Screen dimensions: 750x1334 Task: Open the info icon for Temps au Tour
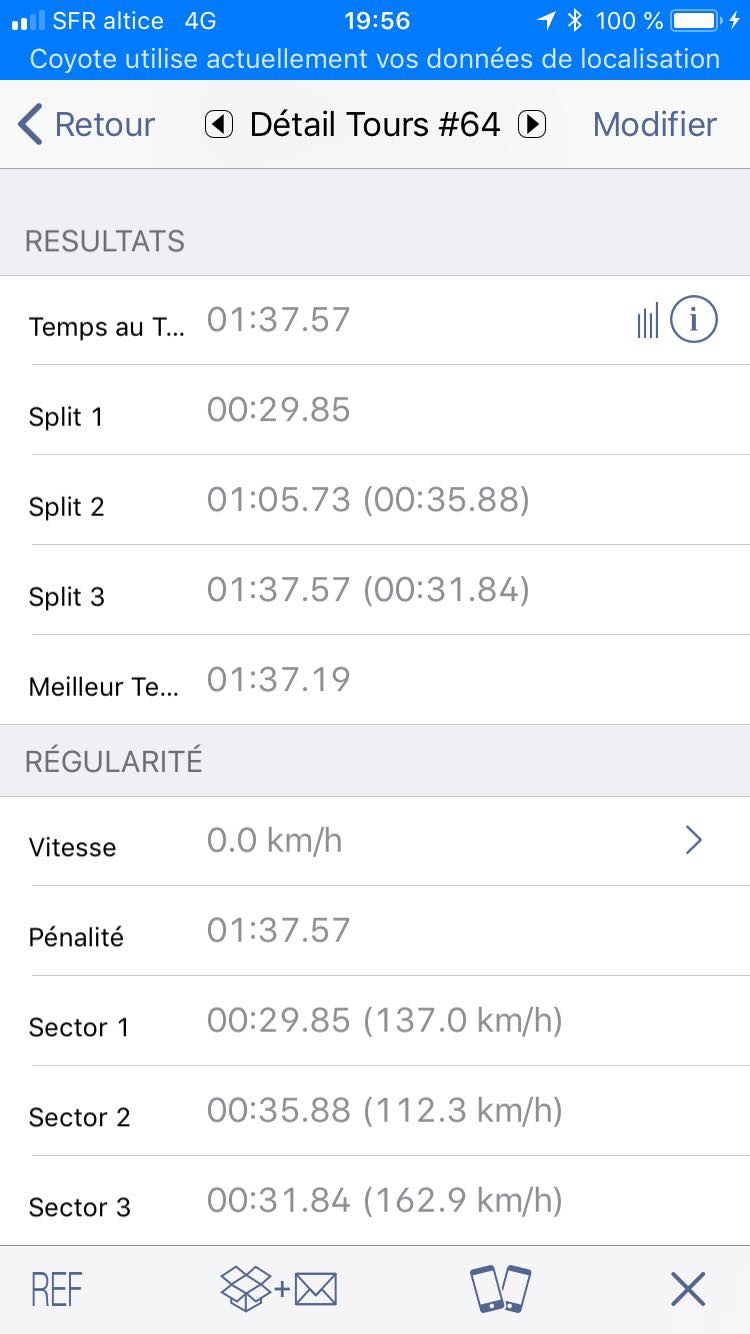(693, 321)
